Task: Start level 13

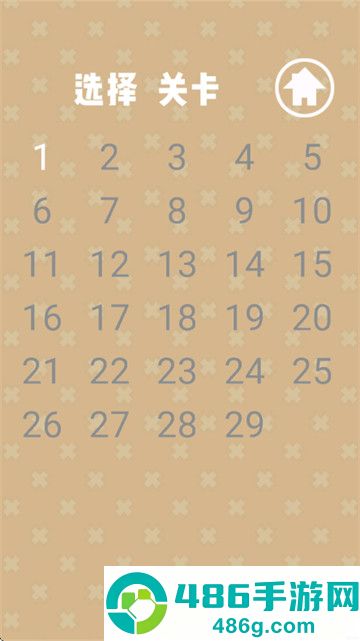Action: tap(177, 264)
